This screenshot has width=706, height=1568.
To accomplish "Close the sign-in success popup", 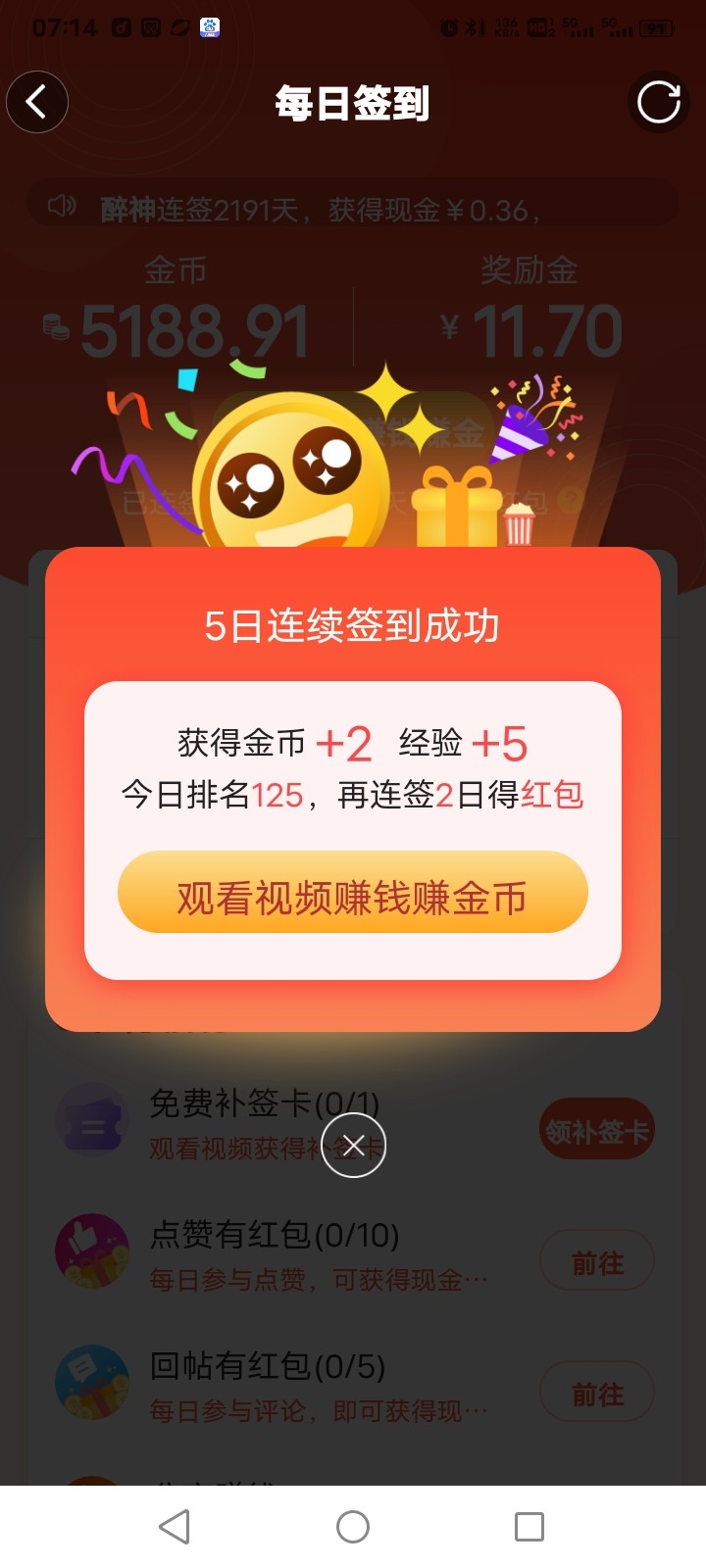I will [354, 1145].
